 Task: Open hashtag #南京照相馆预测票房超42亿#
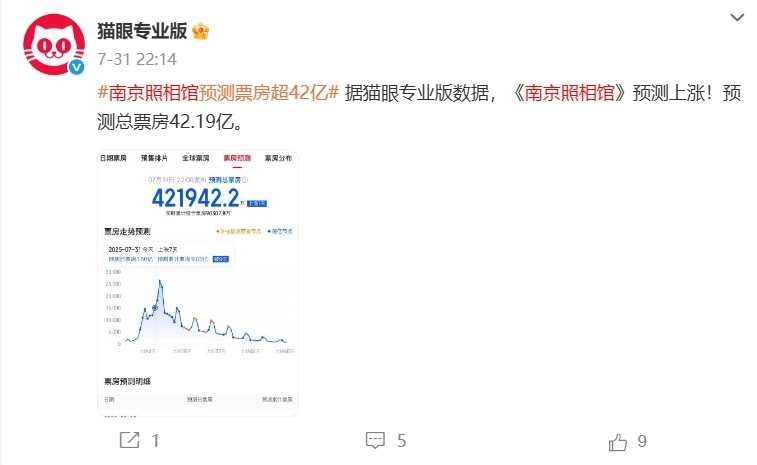click(221, 91)
